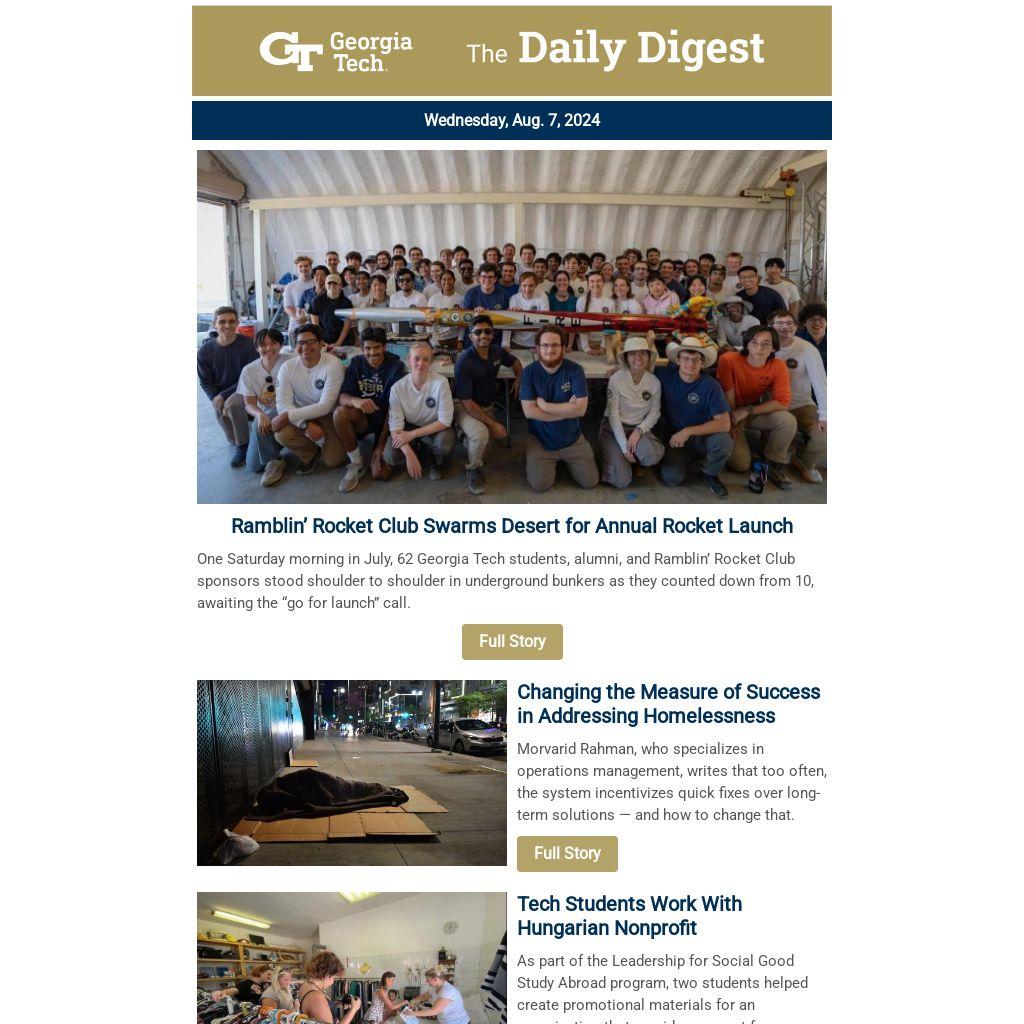Open the Full Story button under the Rocket Club article

512,642
